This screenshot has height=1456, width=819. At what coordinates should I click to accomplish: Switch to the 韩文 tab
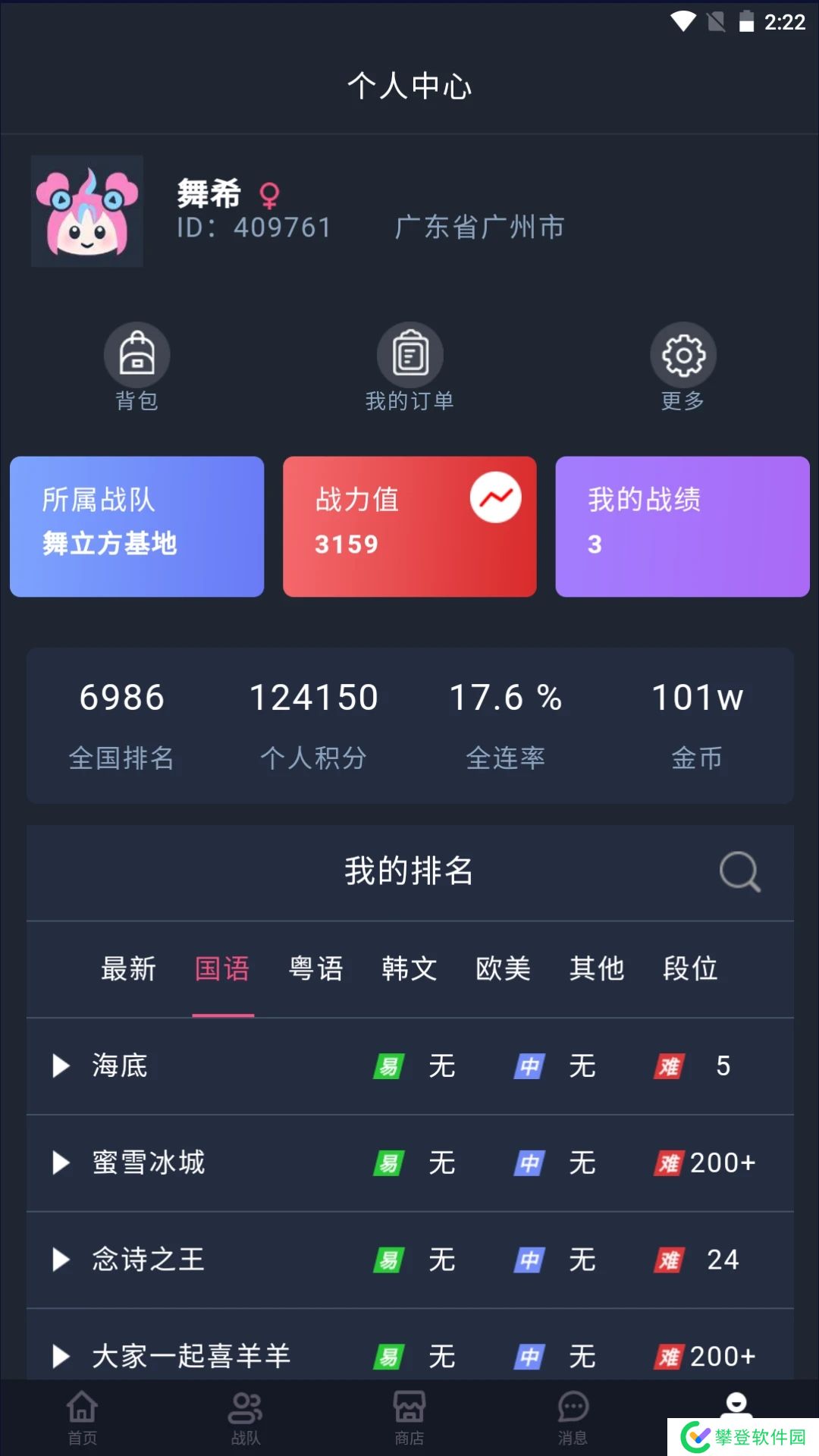409,968
